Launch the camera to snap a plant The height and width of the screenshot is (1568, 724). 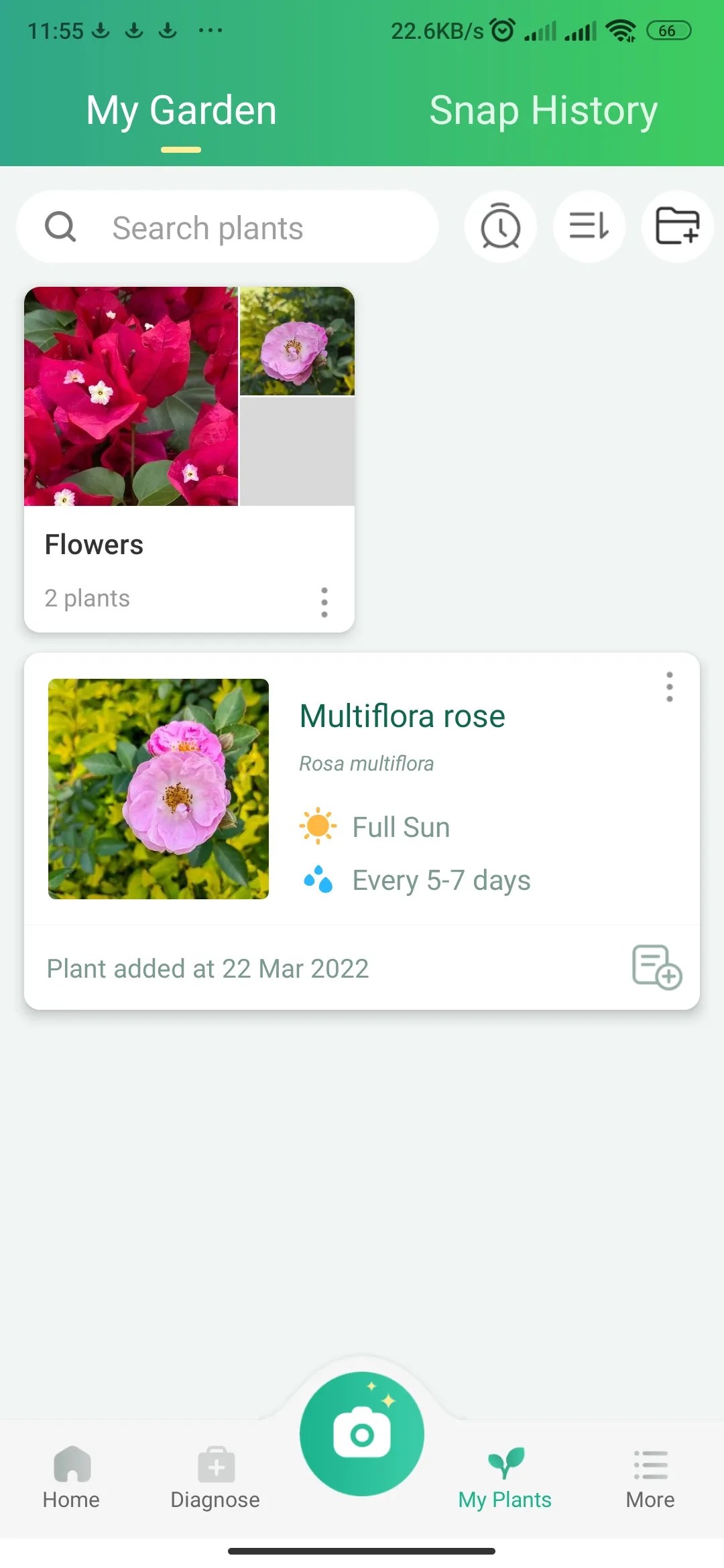tap(362, 1434)
